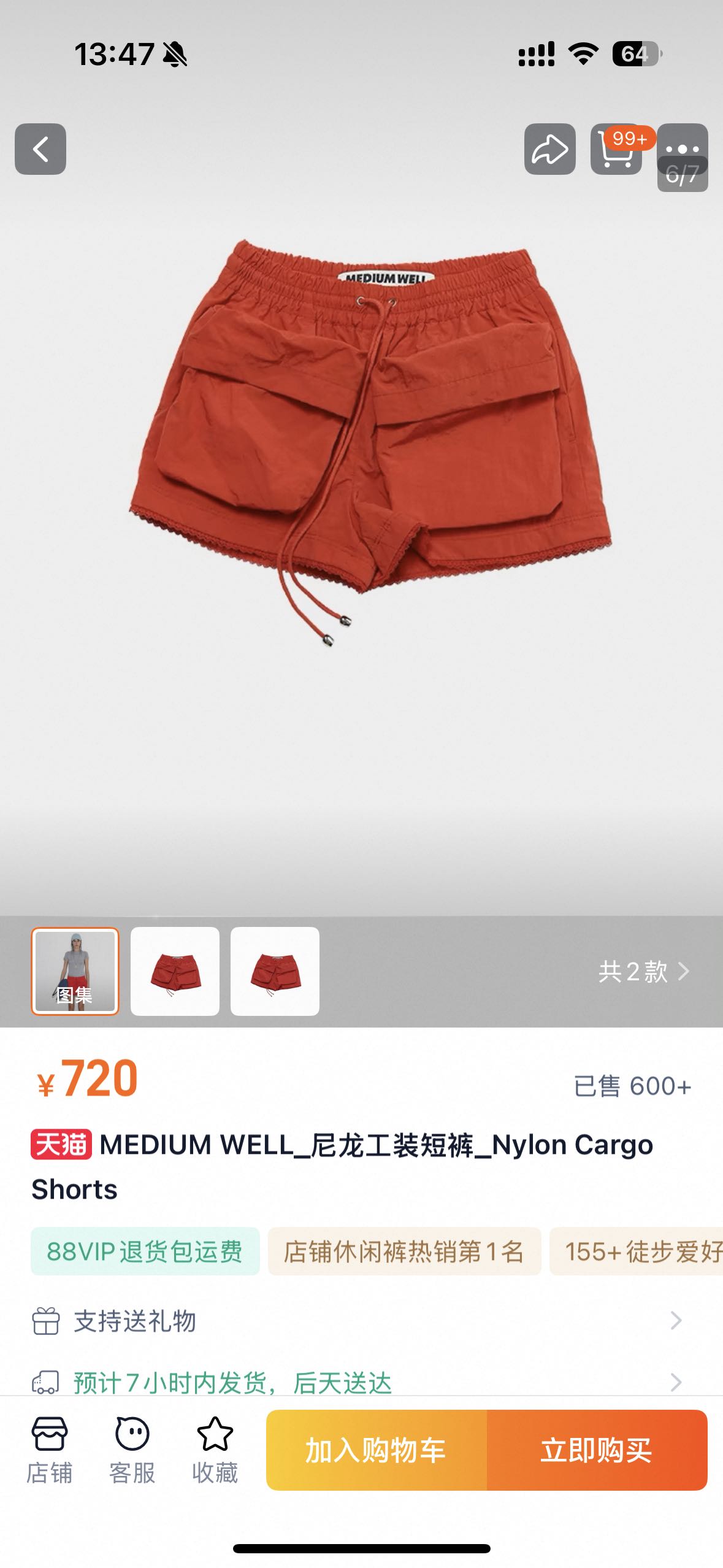Viewport: 723px width, 1568px height.
Task: Open the more options menu
Action: 683,147
